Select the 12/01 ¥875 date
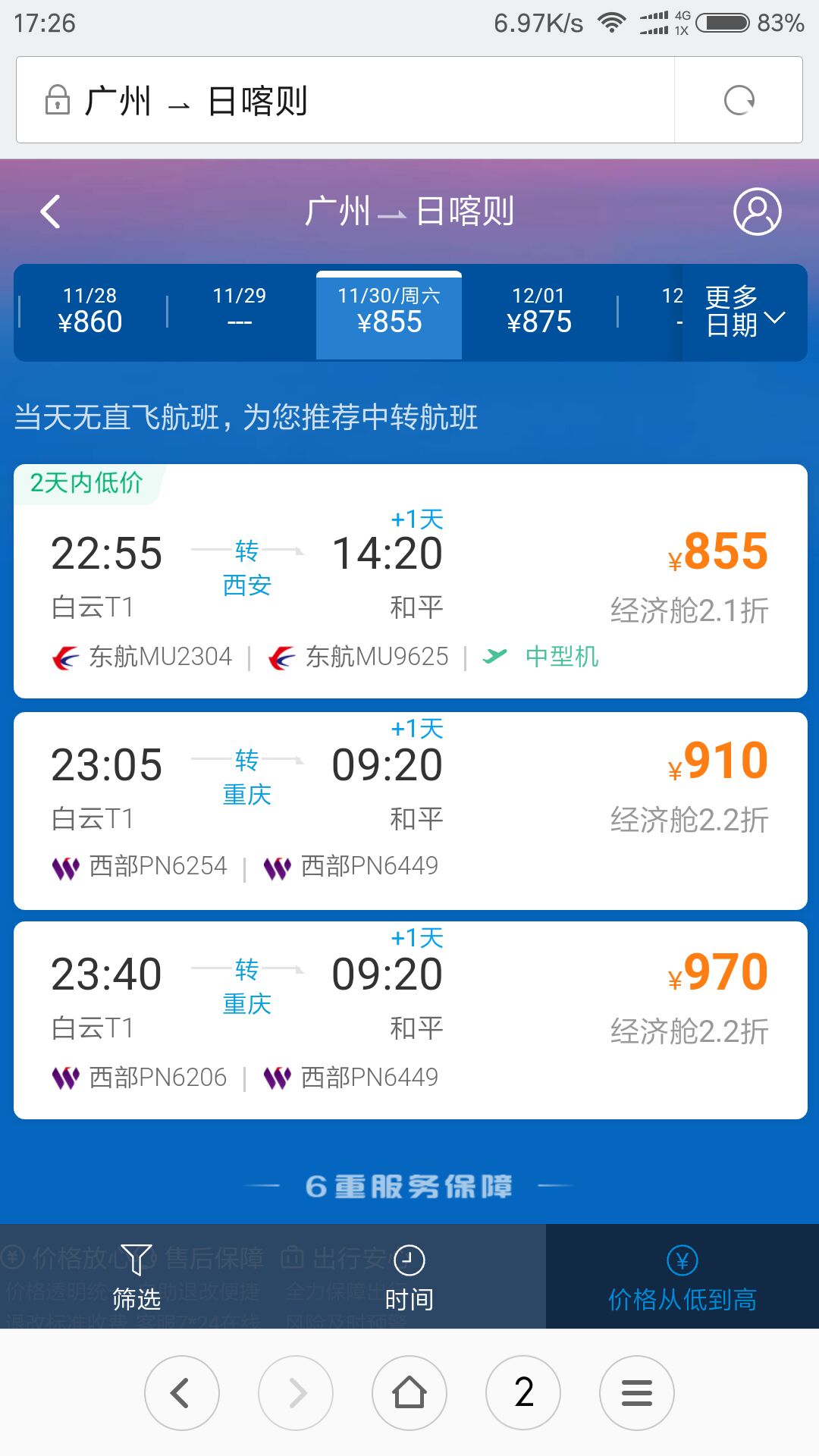Viewport: 819px width, 1456px height. (538, 312)
